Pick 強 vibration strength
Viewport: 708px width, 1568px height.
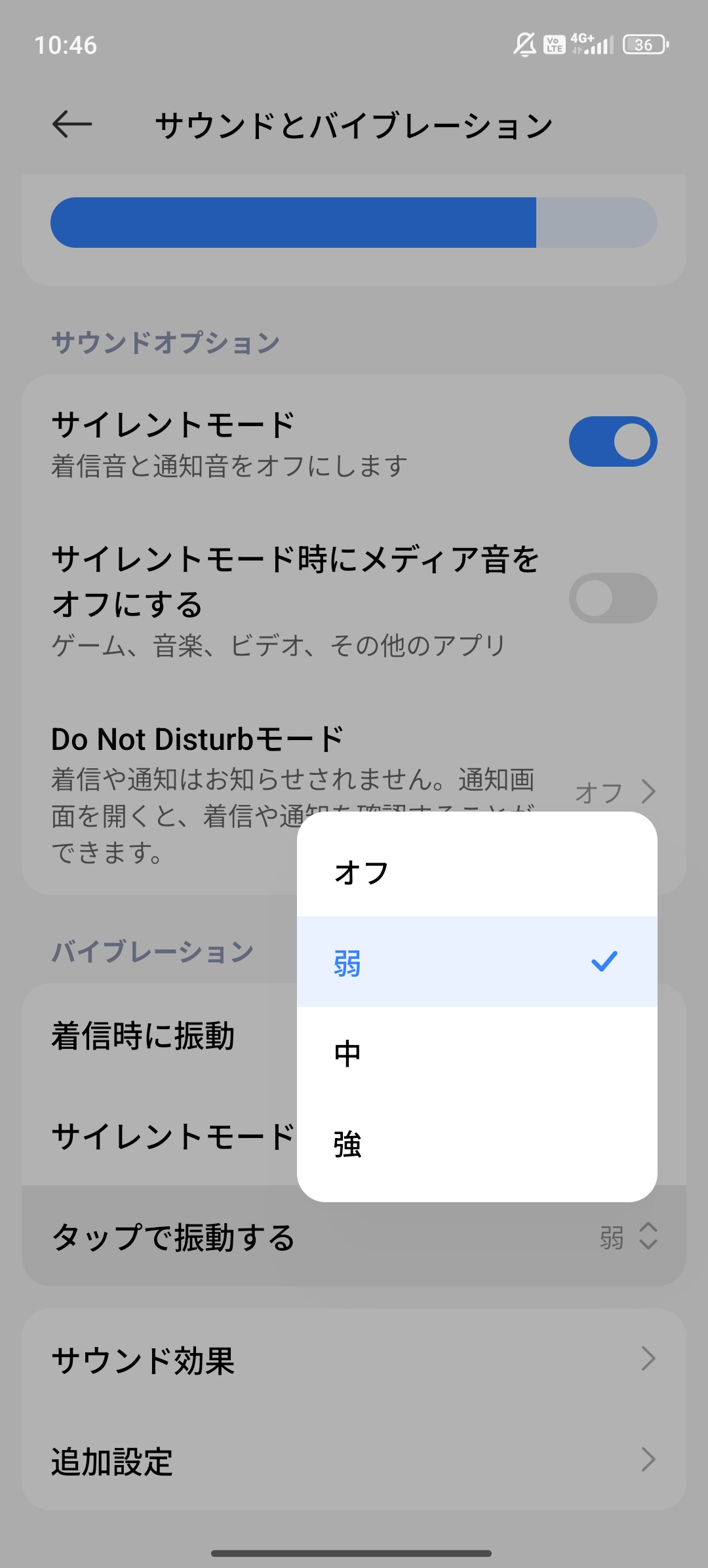(x=477, y=1145)
